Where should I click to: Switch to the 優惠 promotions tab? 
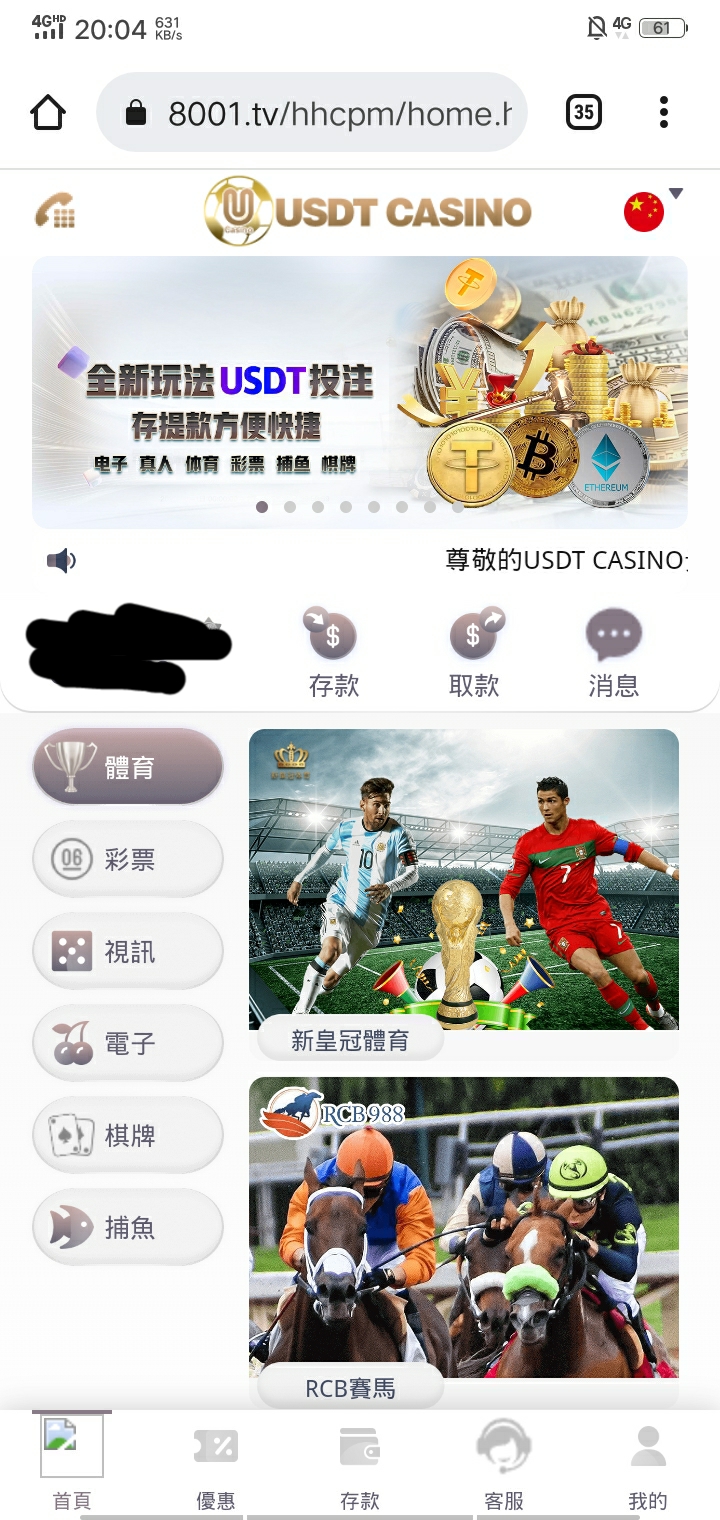(x=216, y=1465)
